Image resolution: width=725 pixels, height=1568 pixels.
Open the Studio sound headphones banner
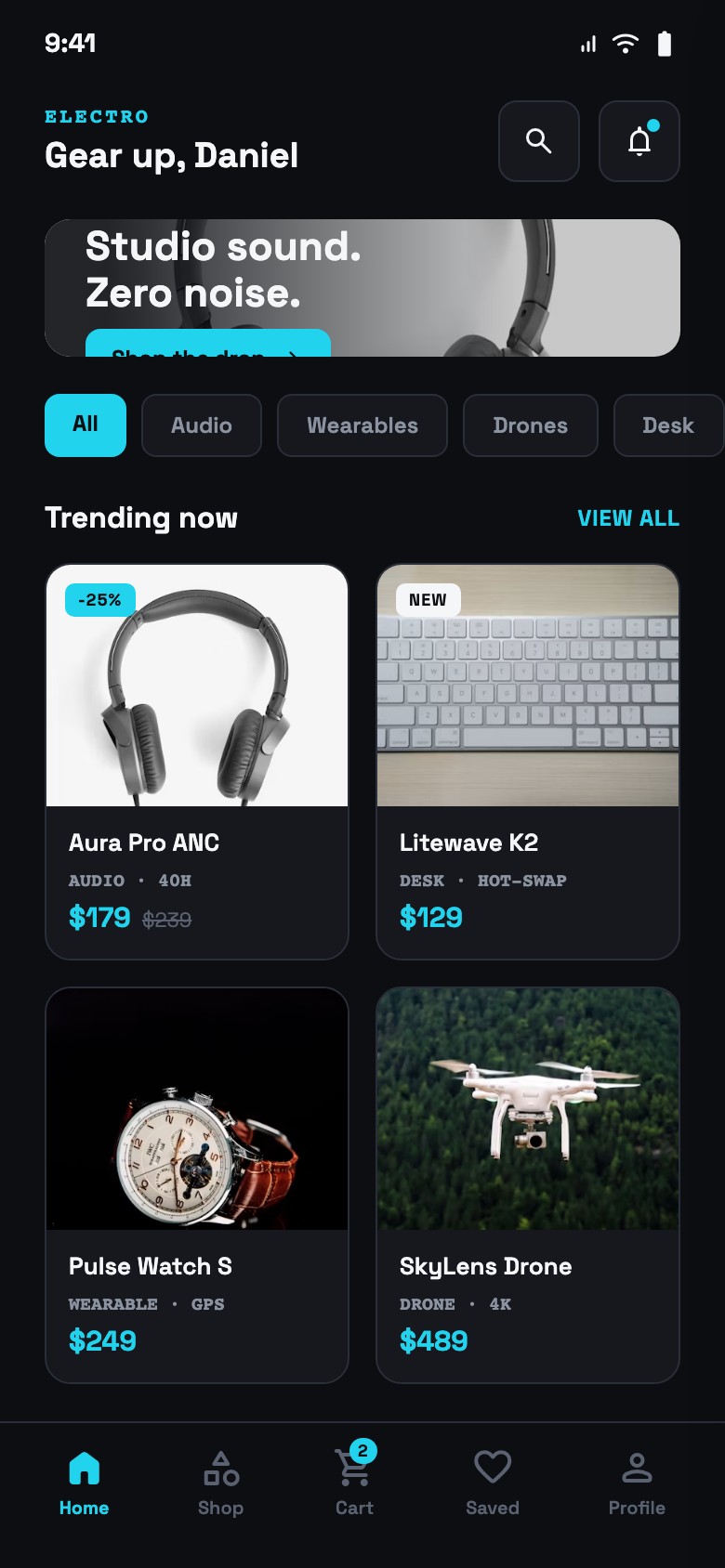tap(362, 288)
